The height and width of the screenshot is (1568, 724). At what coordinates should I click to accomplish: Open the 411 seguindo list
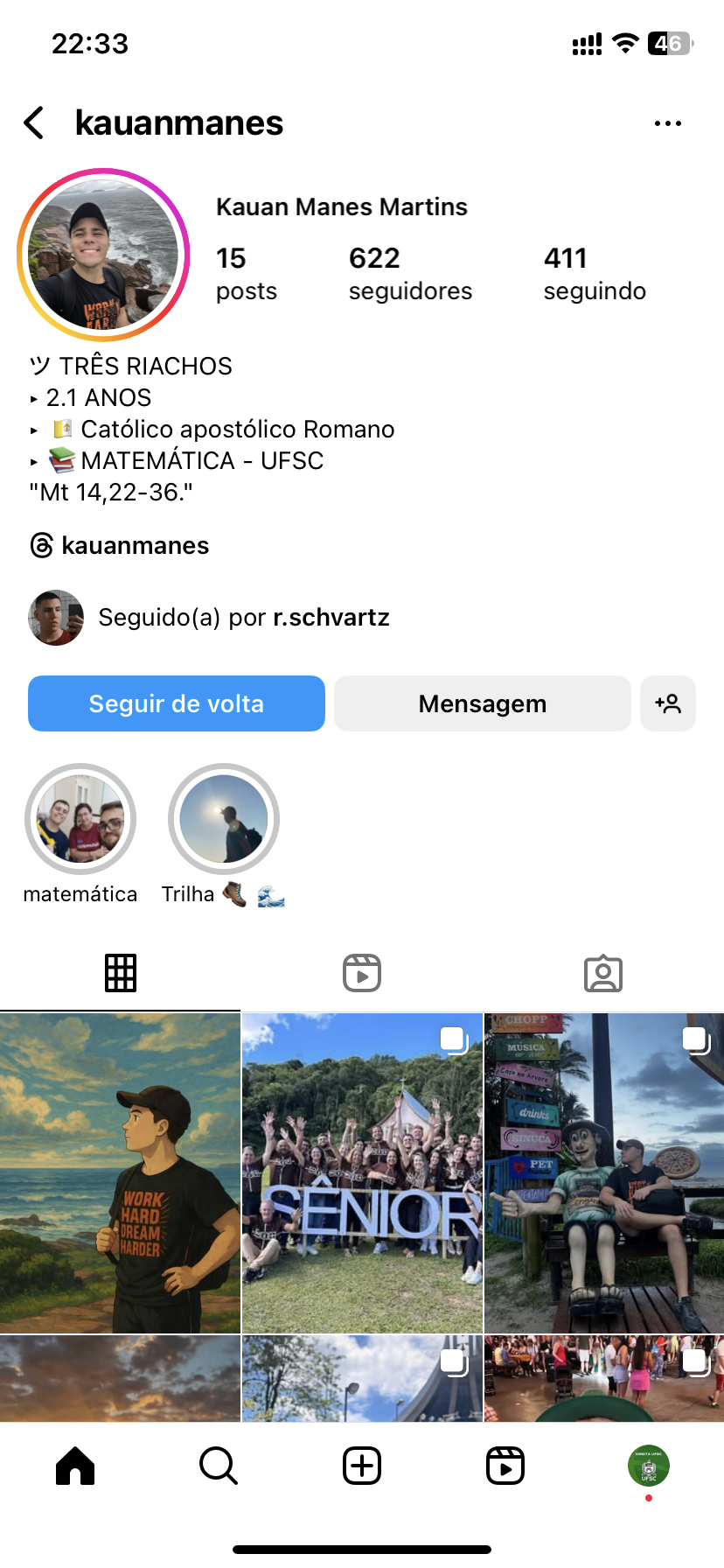point(594,274)
